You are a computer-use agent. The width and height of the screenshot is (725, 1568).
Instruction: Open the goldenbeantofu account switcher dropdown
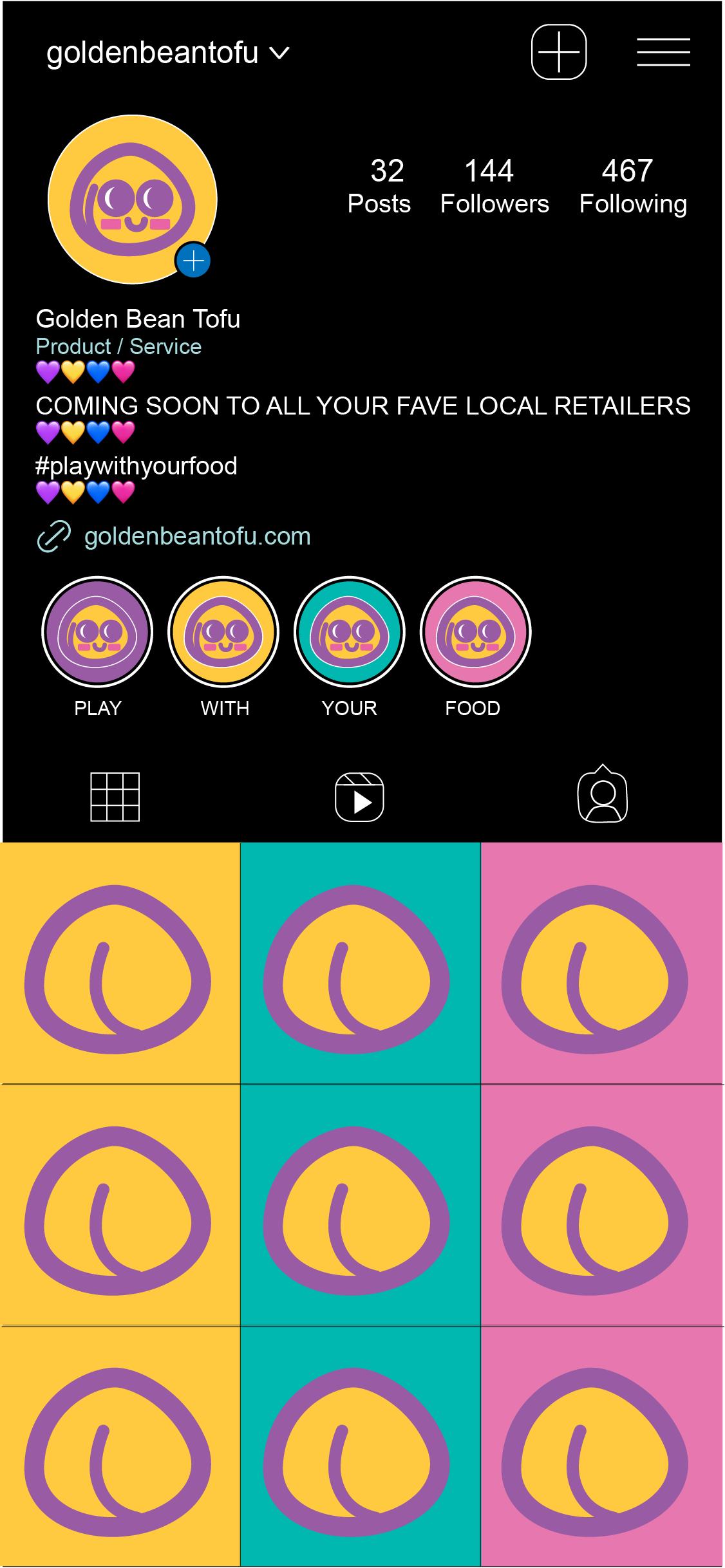click(x=168, y=53)
